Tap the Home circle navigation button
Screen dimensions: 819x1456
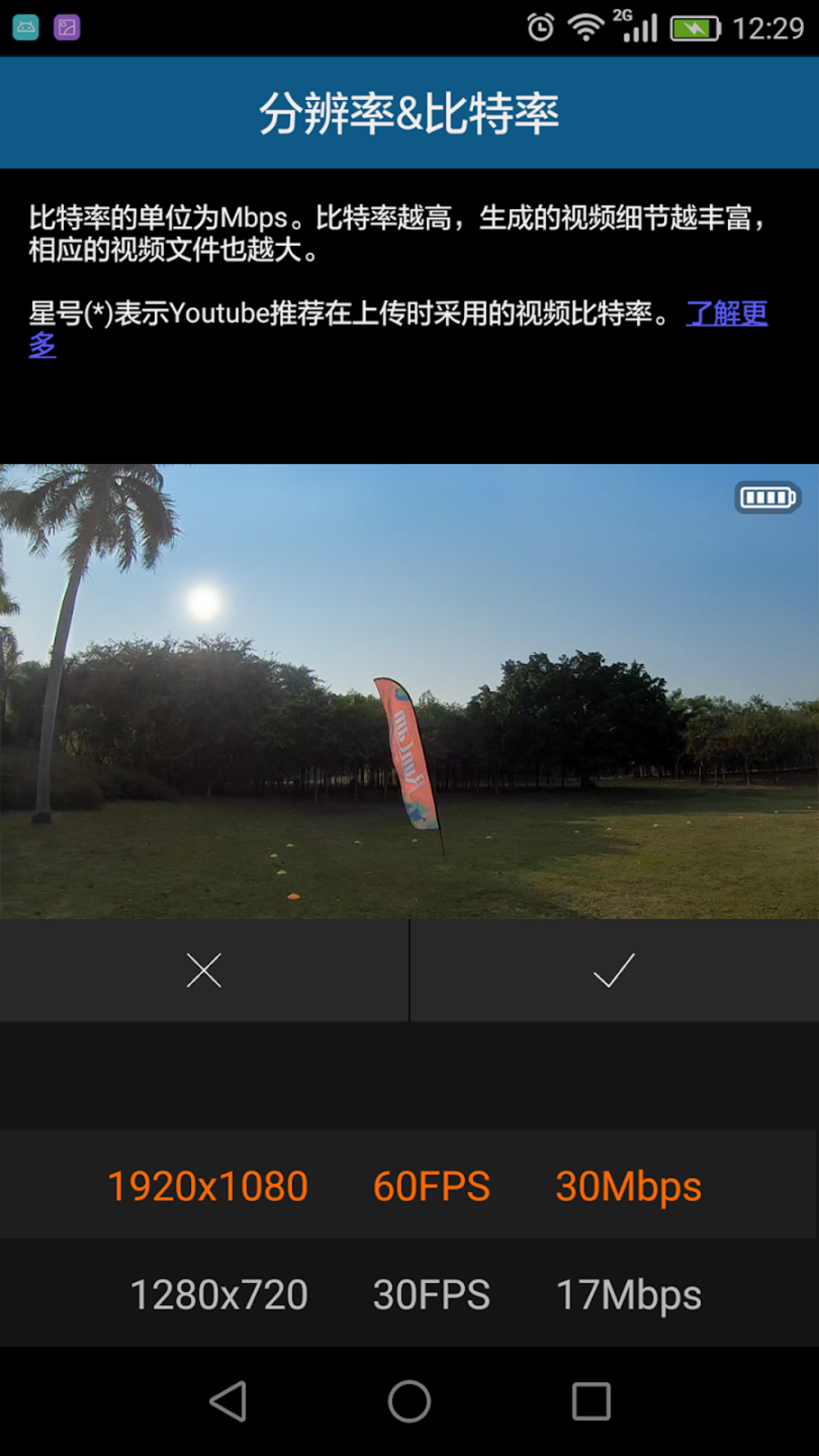coord(409,1402)
